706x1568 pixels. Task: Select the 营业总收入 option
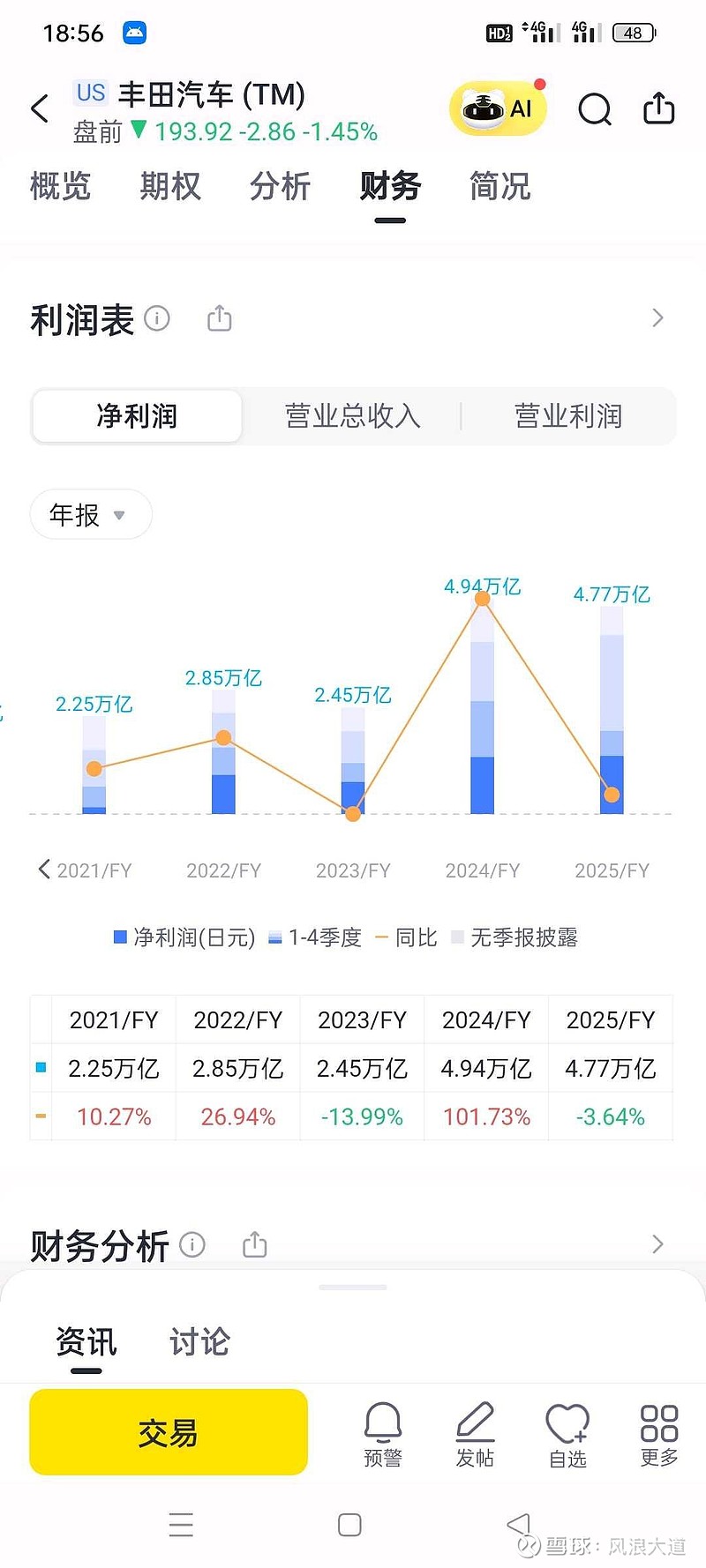[352, 415]
